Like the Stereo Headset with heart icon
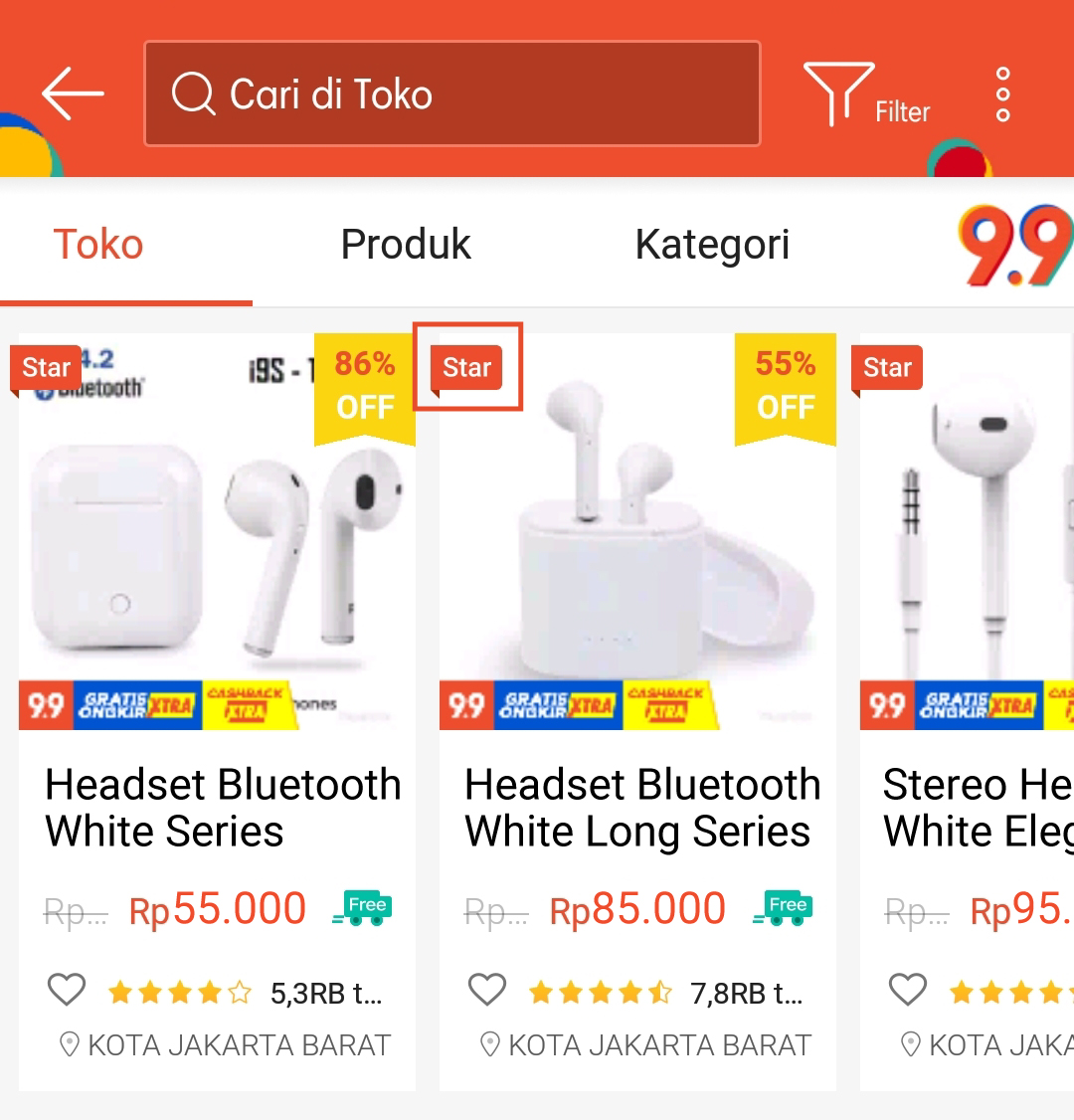 coord(908,991)
